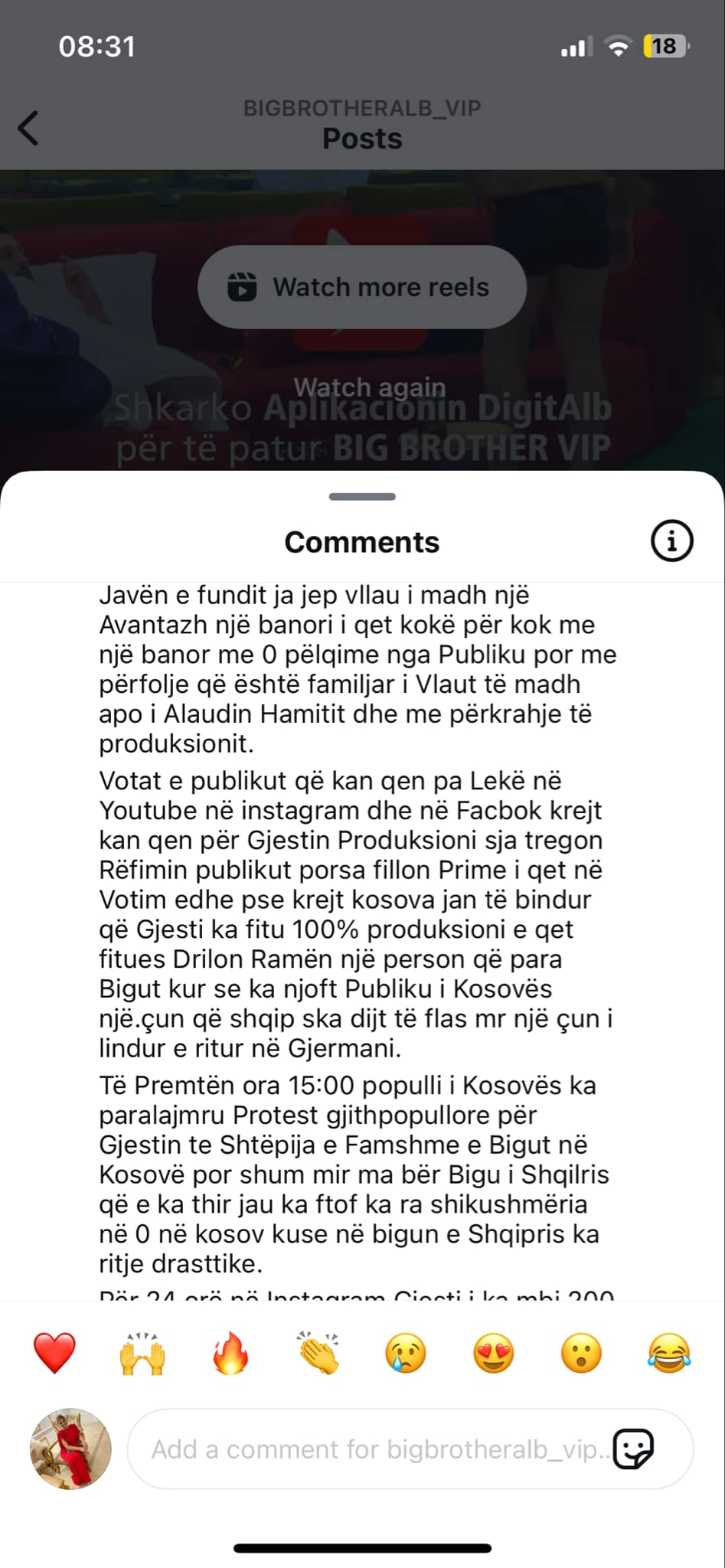Insert the clapping hands emoji
This screenshot has height=1568, width=725.
click(x=318, y=1353)
